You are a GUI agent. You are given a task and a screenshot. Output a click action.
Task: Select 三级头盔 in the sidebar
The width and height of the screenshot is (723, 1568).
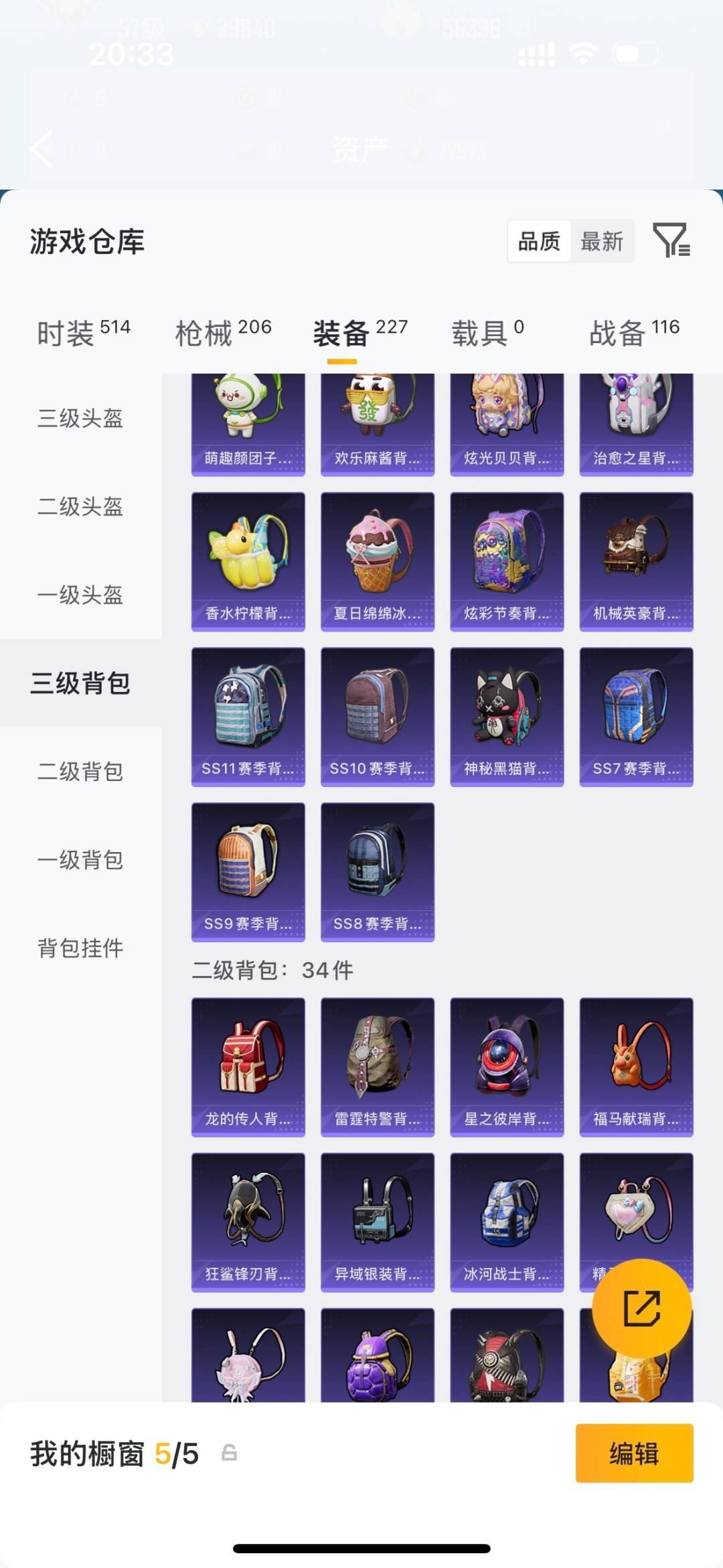click(80, 420)
